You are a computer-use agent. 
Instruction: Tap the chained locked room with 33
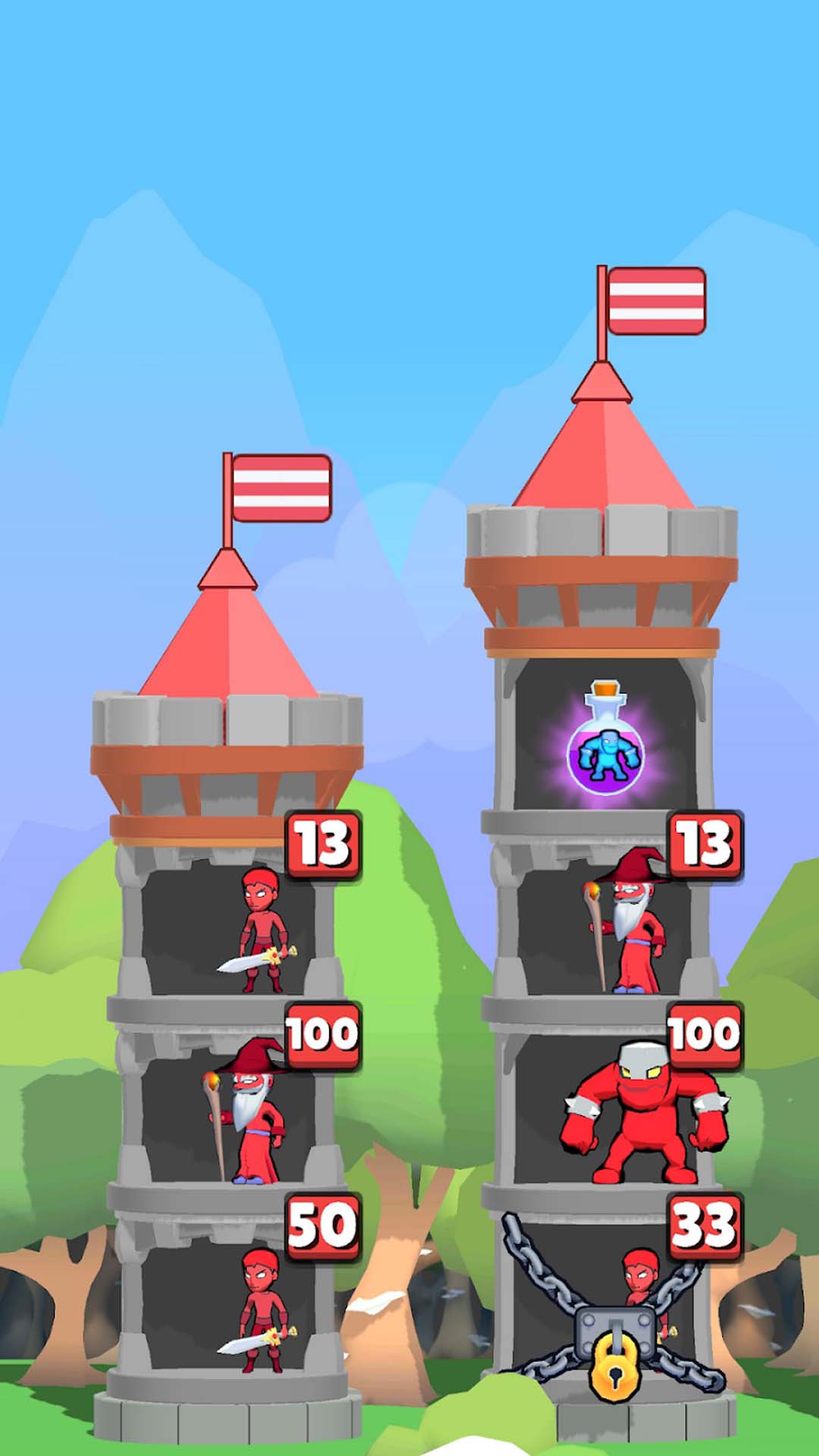pos(616,1312)
